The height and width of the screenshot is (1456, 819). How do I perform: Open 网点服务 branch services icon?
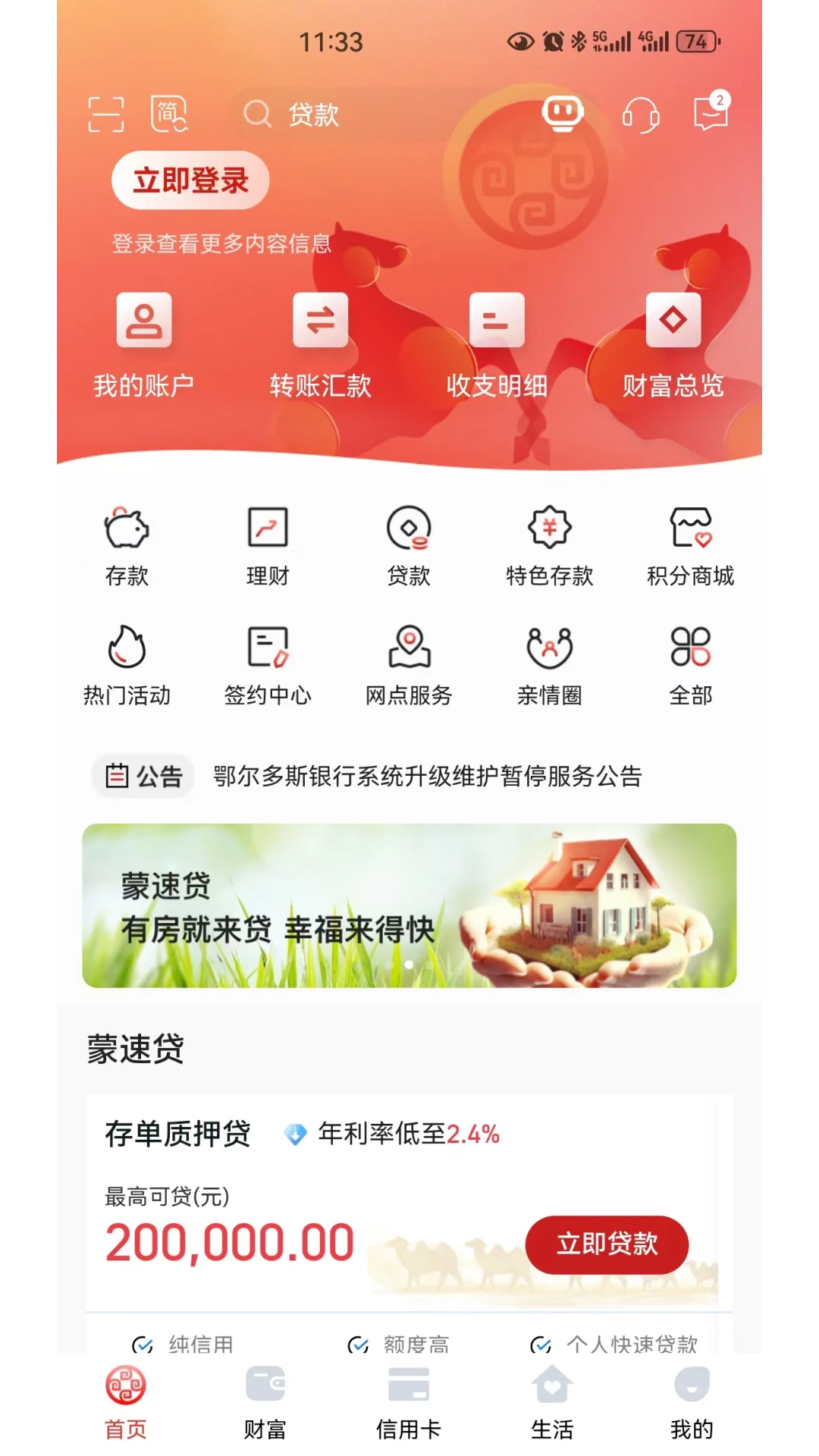409,664
